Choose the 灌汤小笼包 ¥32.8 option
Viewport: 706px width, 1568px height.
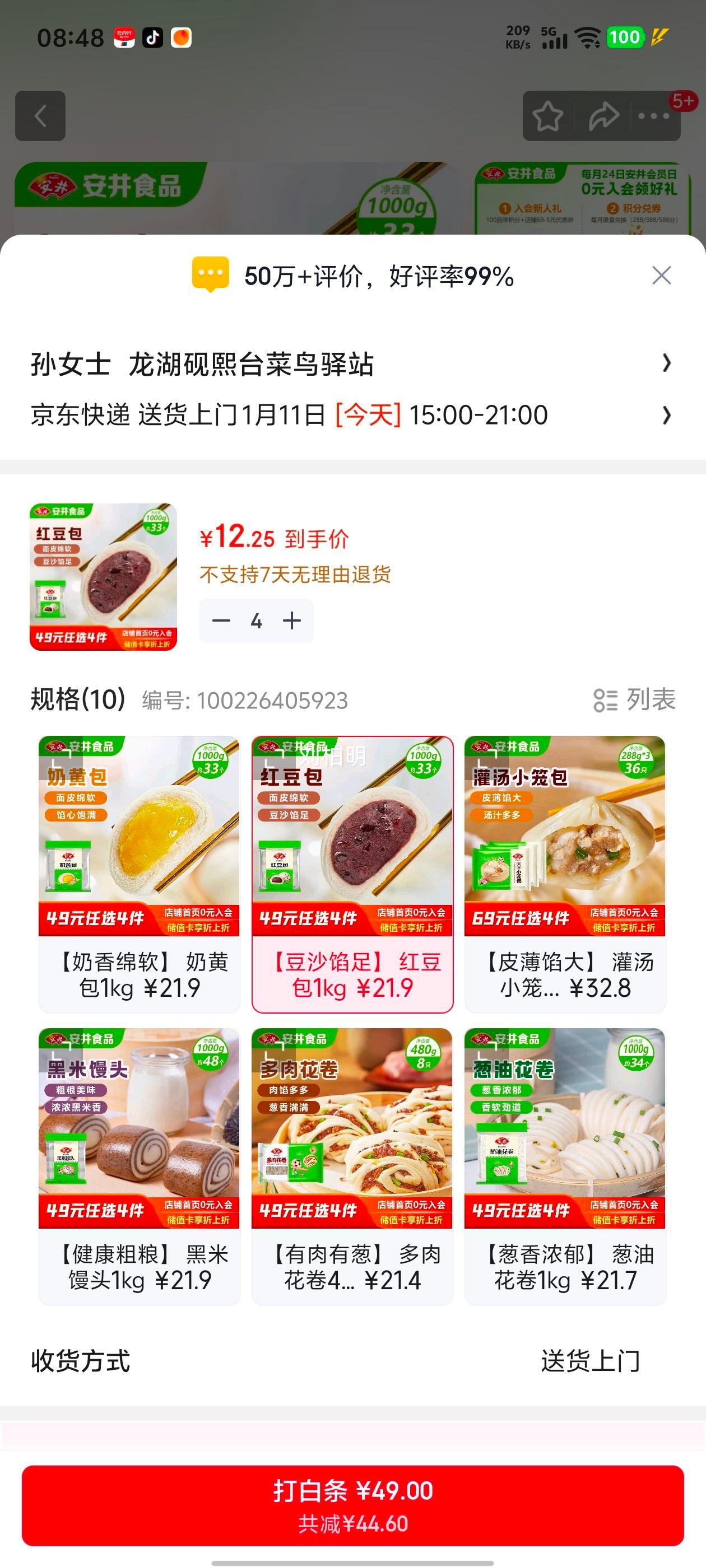(x=565, y=874)
